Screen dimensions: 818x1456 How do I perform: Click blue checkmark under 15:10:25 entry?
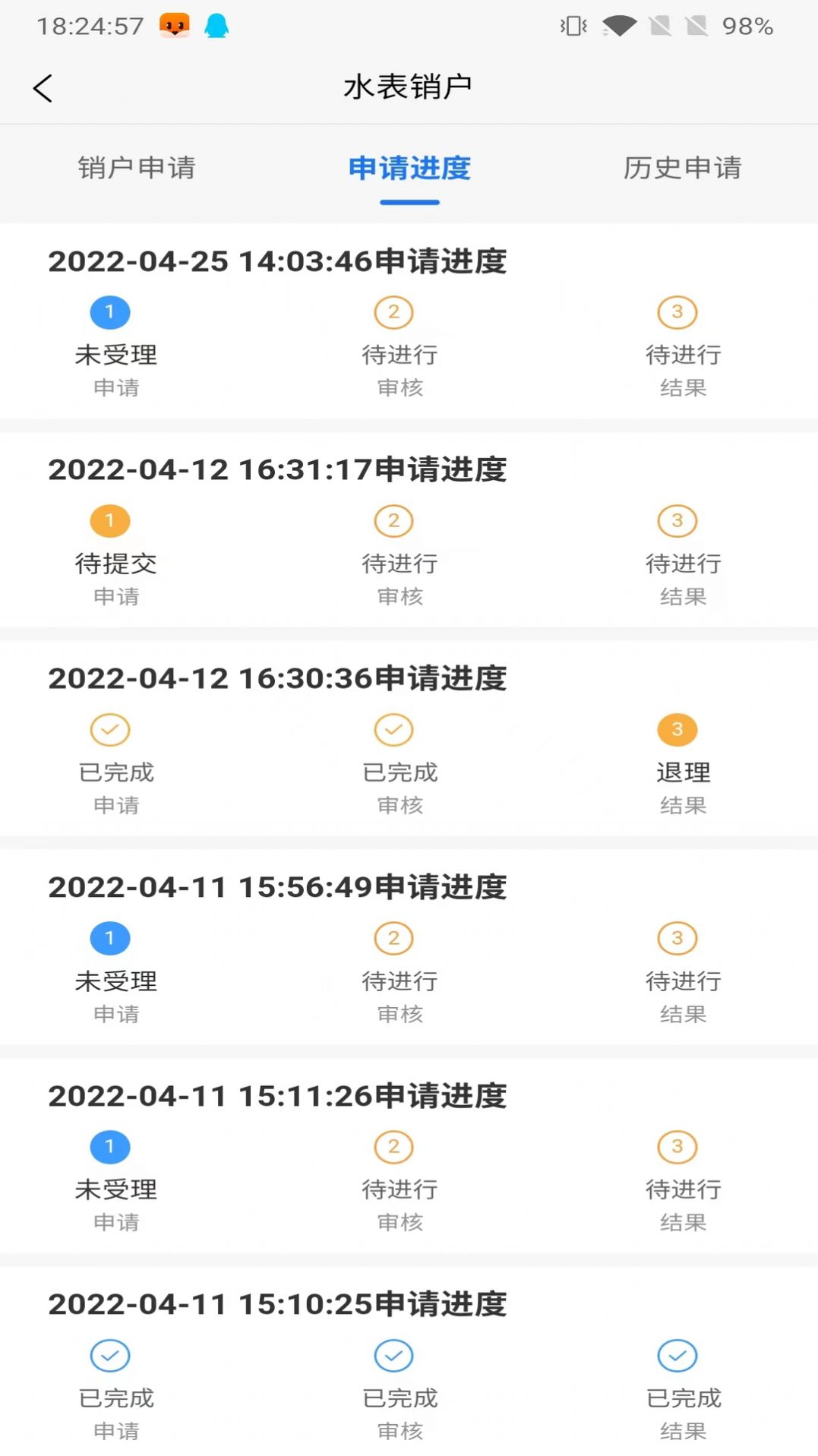click(x=110, y=1356)
